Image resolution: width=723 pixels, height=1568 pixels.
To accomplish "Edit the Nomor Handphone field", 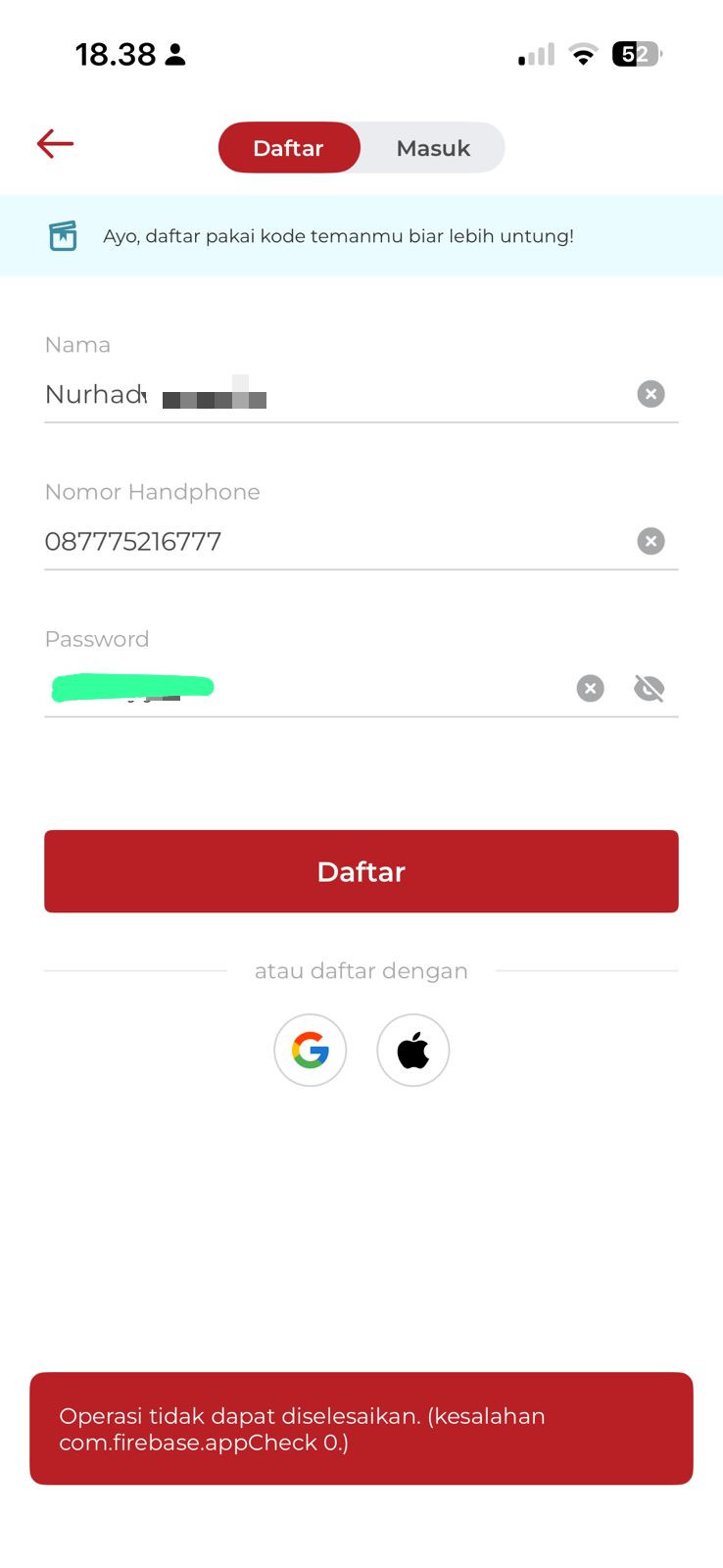I will [333, 541].
